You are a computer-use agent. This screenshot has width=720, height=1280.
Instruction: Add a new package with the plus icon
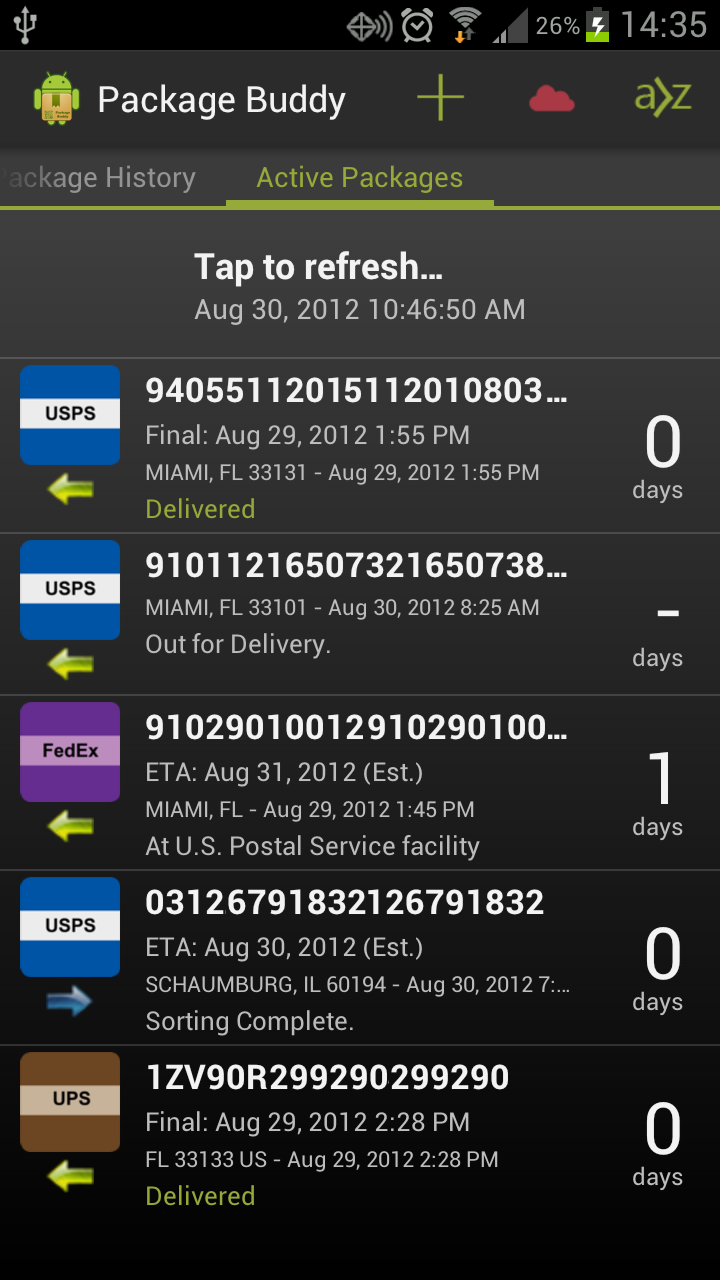[x=440, y=98]
